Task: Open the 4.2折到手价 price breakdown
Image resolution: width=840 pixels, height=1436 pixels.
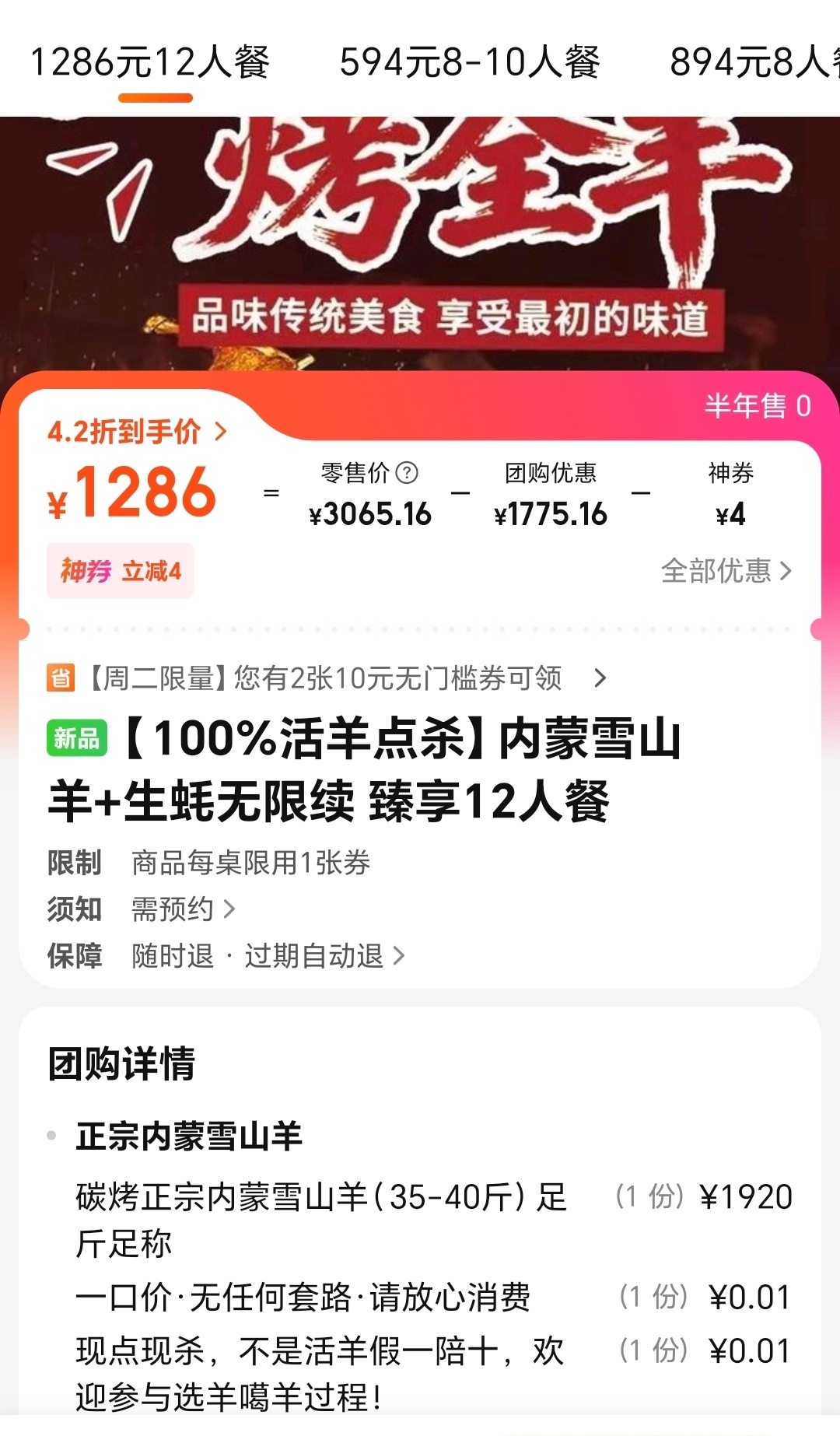Action: [137, 431]
